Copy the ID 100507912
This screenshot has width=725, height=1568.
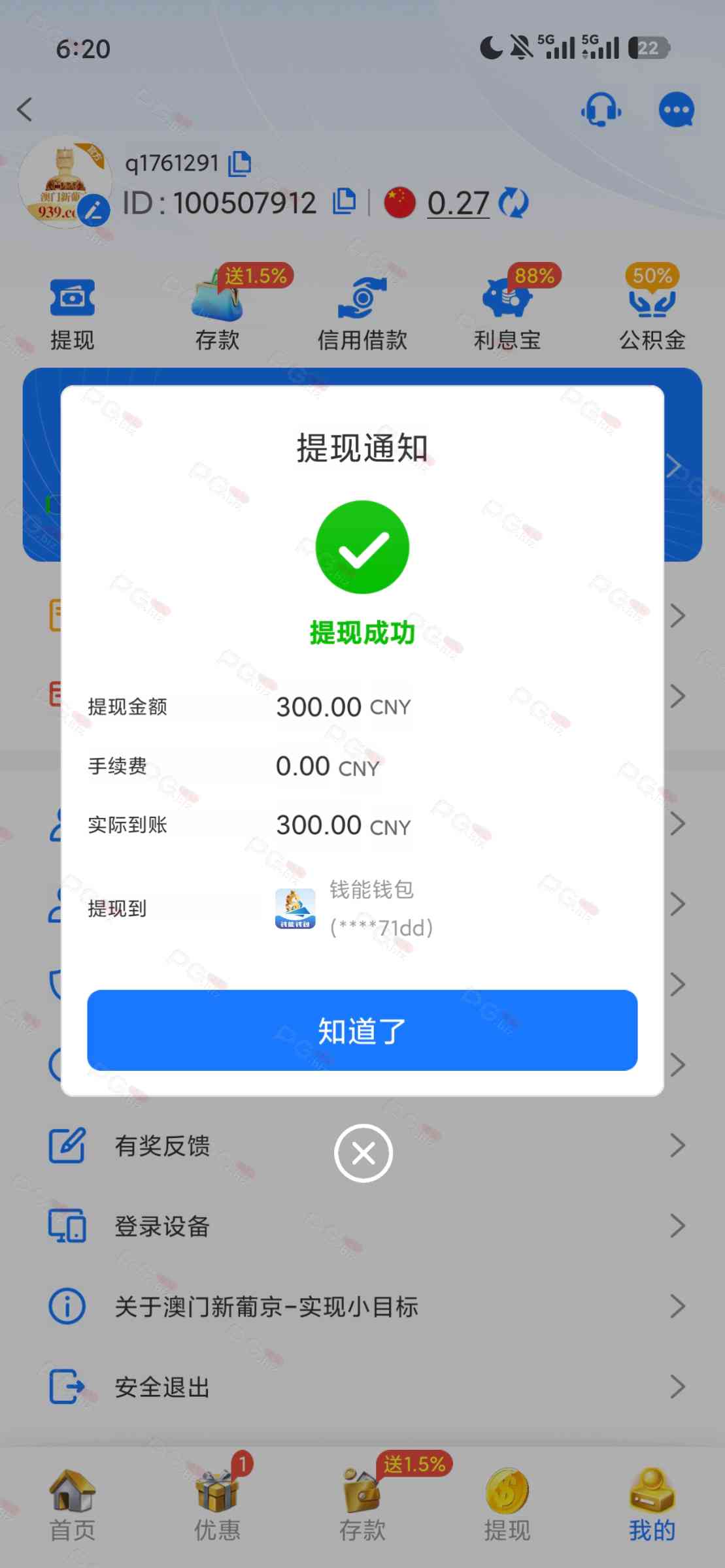click(x=345, y=201)
